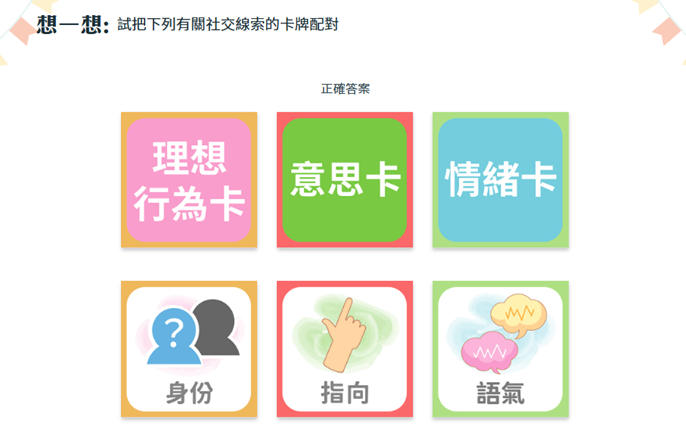Choose the blue 情緒卡 card

500,180
